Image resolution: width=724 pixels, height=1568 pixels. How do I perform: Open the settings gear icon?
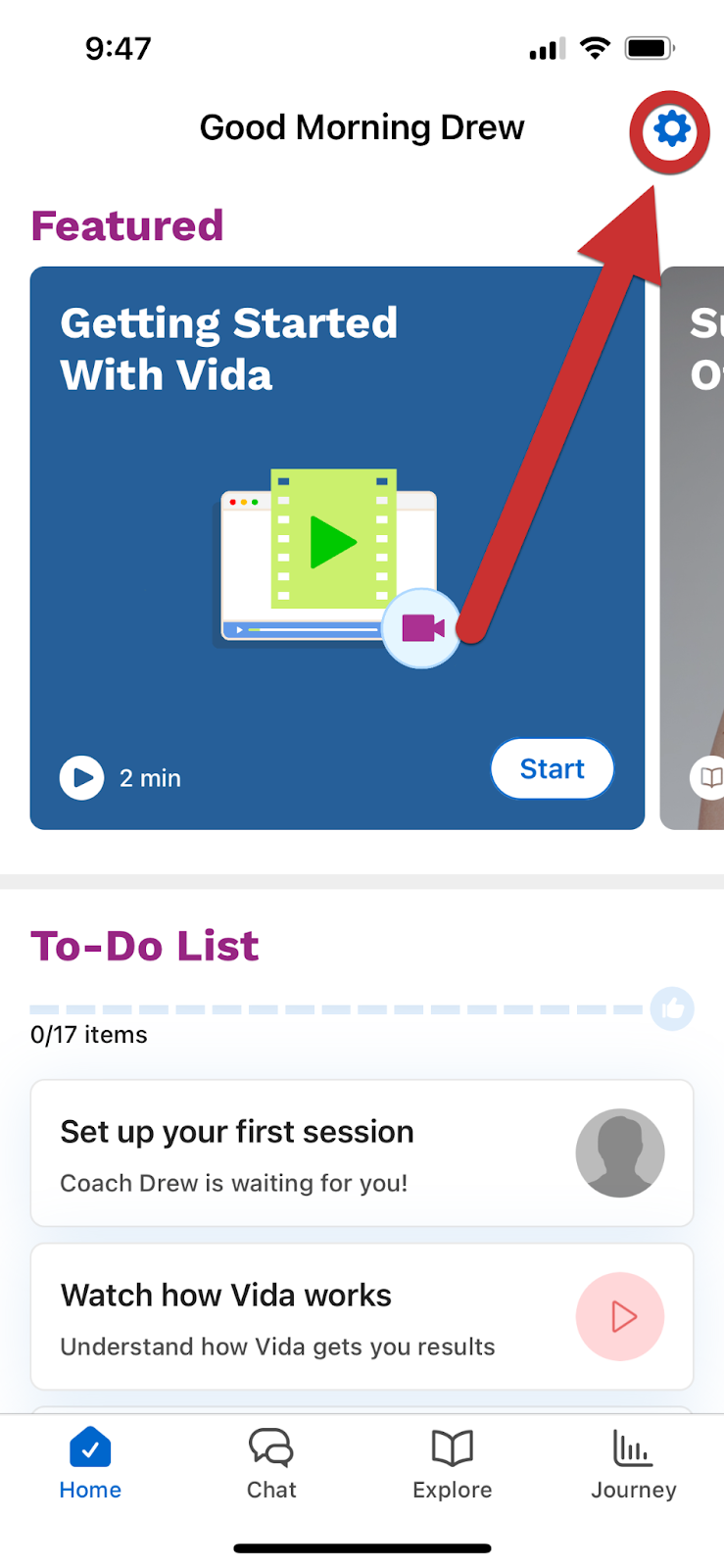[x=671, y=129]
